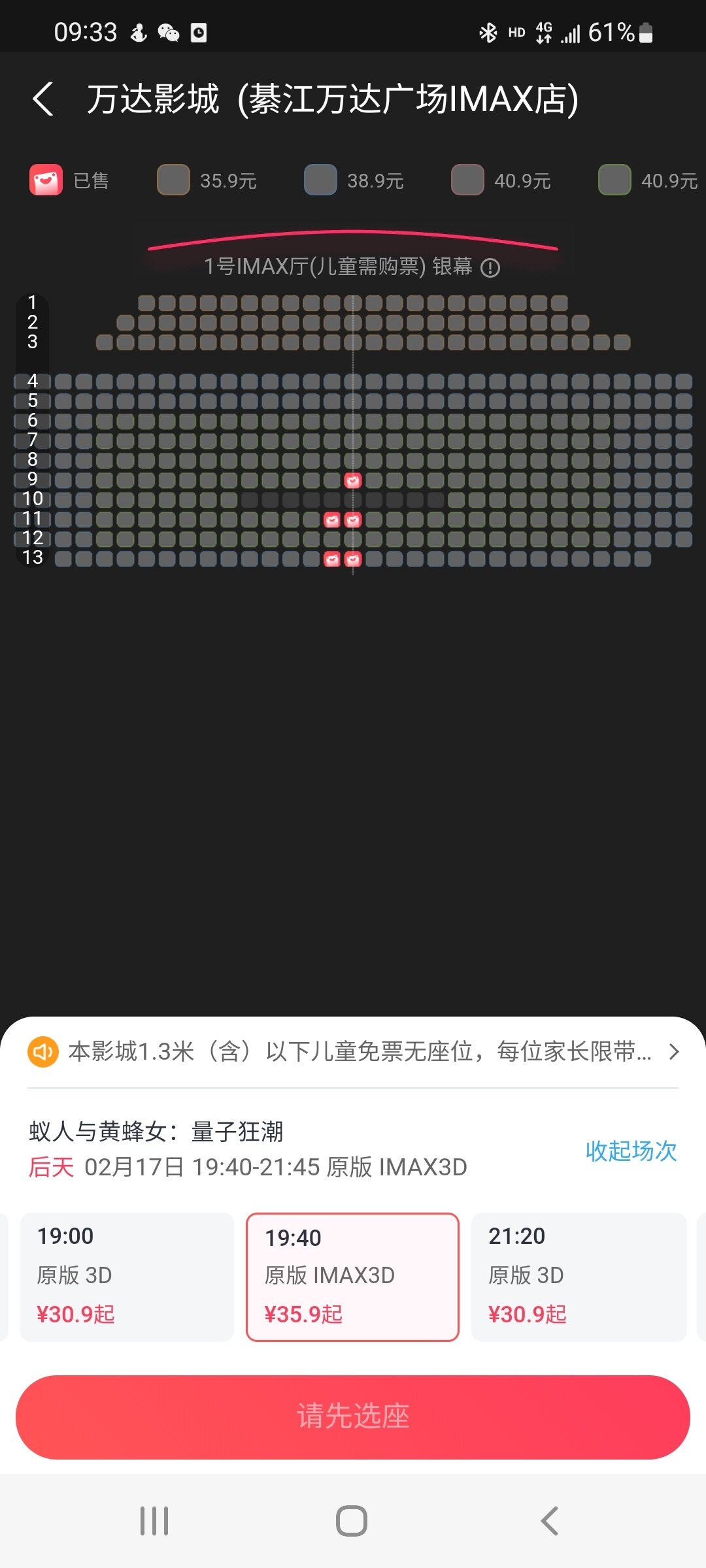Open the IMAX hall screen info icon
This screenshot has width=706, height=1568.
490,267
